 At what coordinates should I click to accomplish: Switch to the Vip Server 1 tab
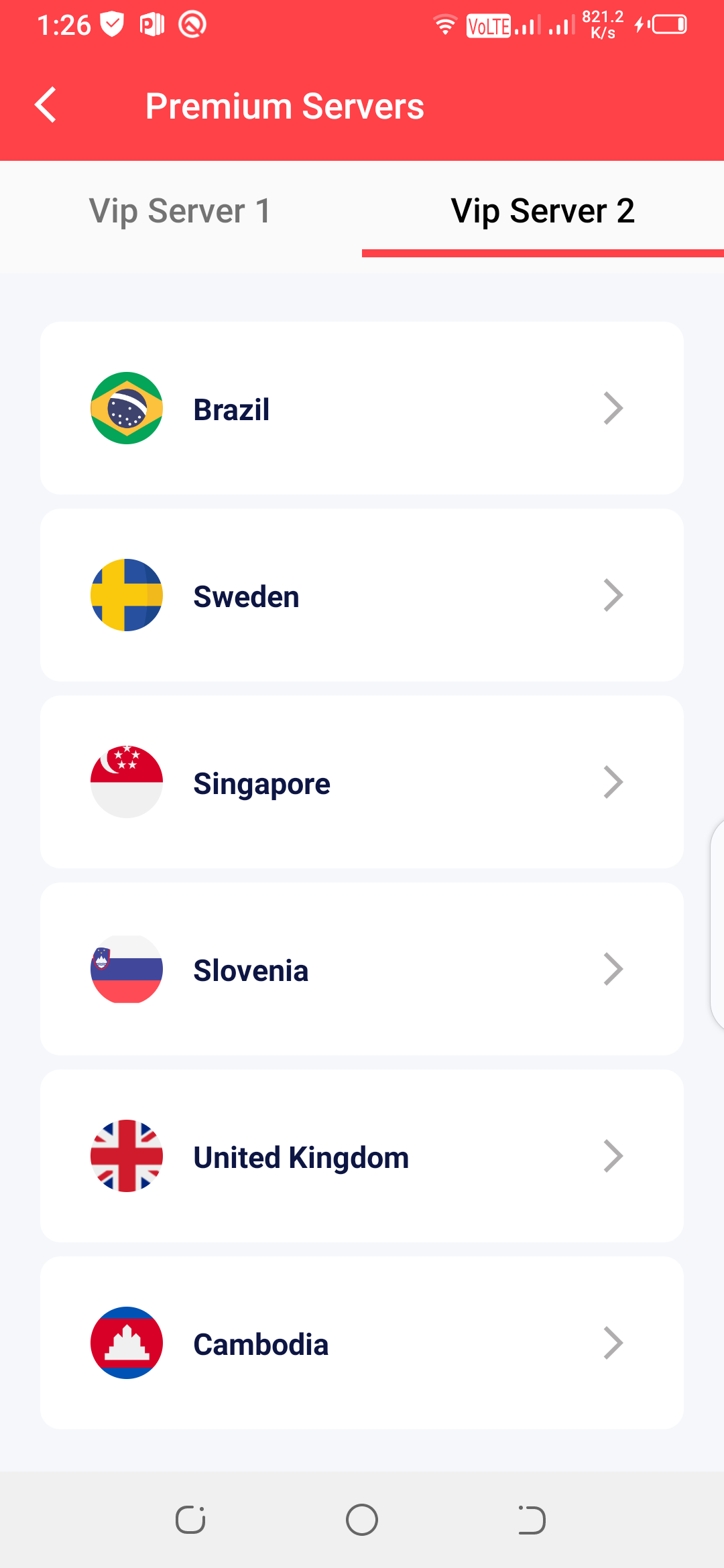[181, 211]
